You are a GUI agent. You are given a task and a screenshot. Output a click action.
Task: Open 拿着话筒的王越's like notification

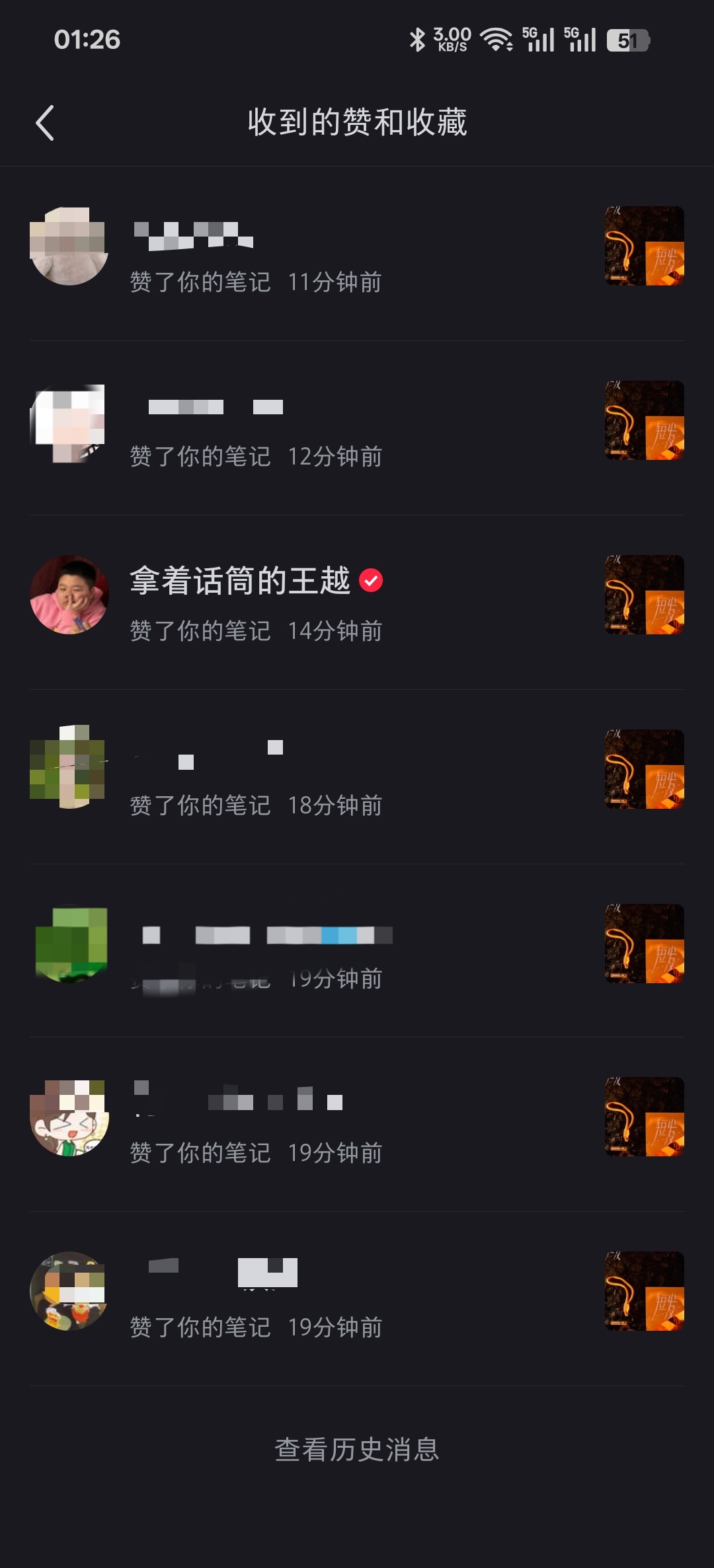click(x=357, y=602)
